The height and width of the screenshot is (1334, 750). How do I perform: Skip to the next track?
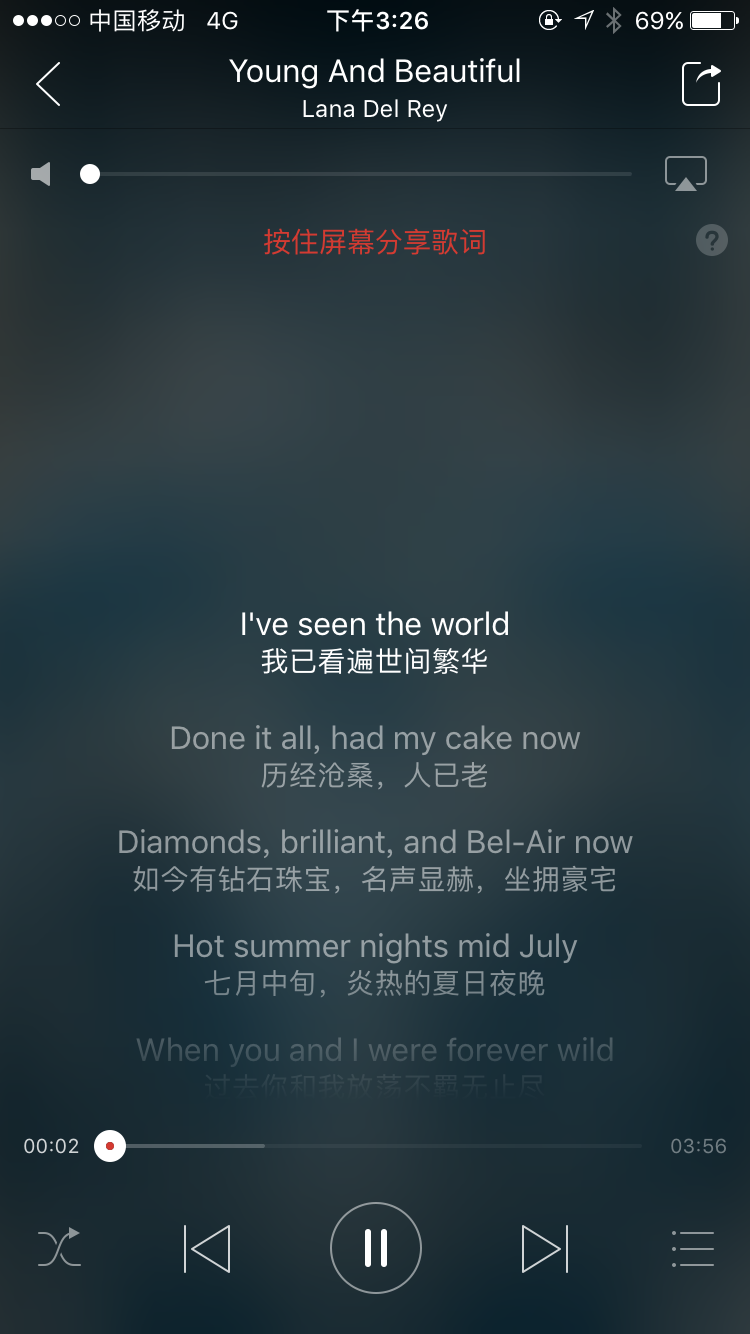(544, 1249)
